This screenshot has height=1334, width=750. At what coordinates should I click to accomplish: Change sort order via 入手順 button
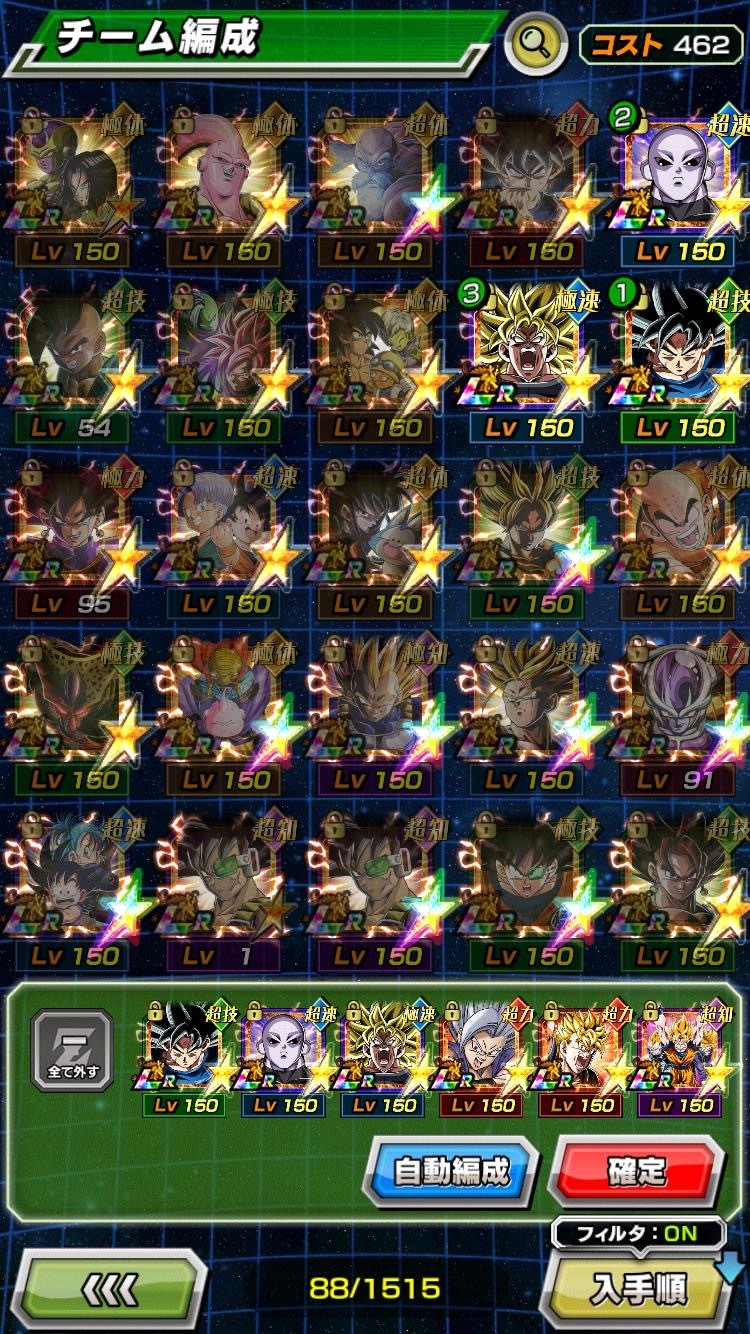(636, 1289)
